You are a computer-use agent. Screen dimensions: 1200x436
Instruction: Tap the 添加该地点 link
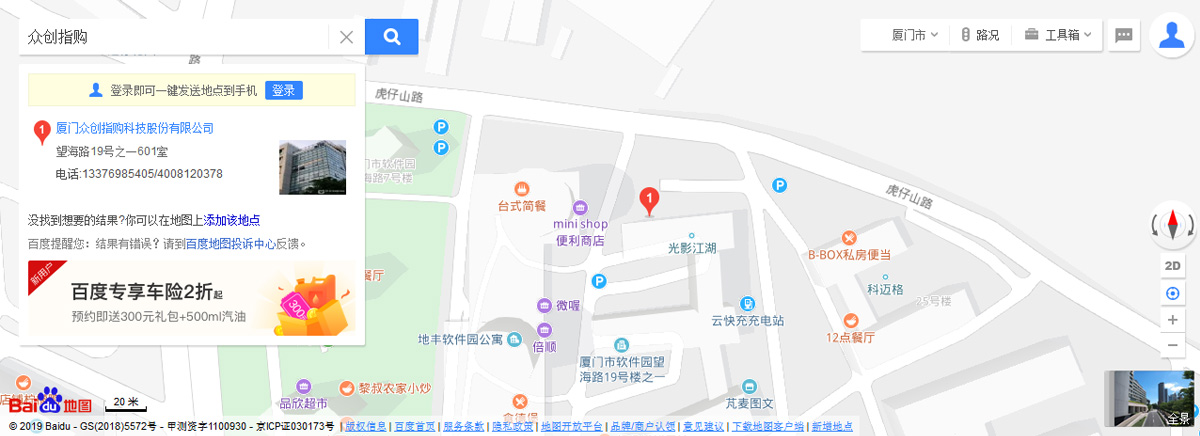point(232,220)
